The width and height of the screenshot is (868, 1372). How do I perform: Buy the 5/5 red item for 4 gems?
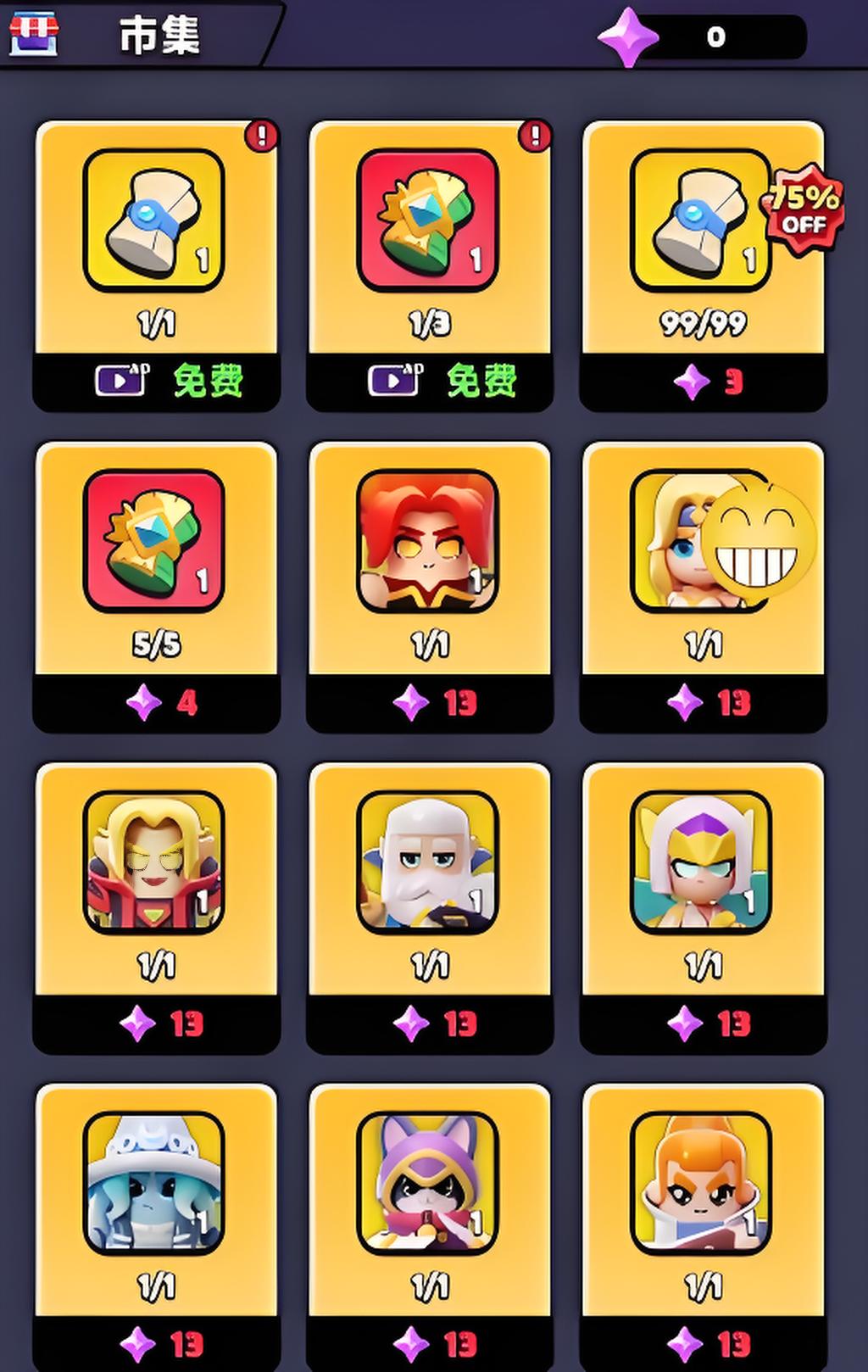(x=156, y=702)
